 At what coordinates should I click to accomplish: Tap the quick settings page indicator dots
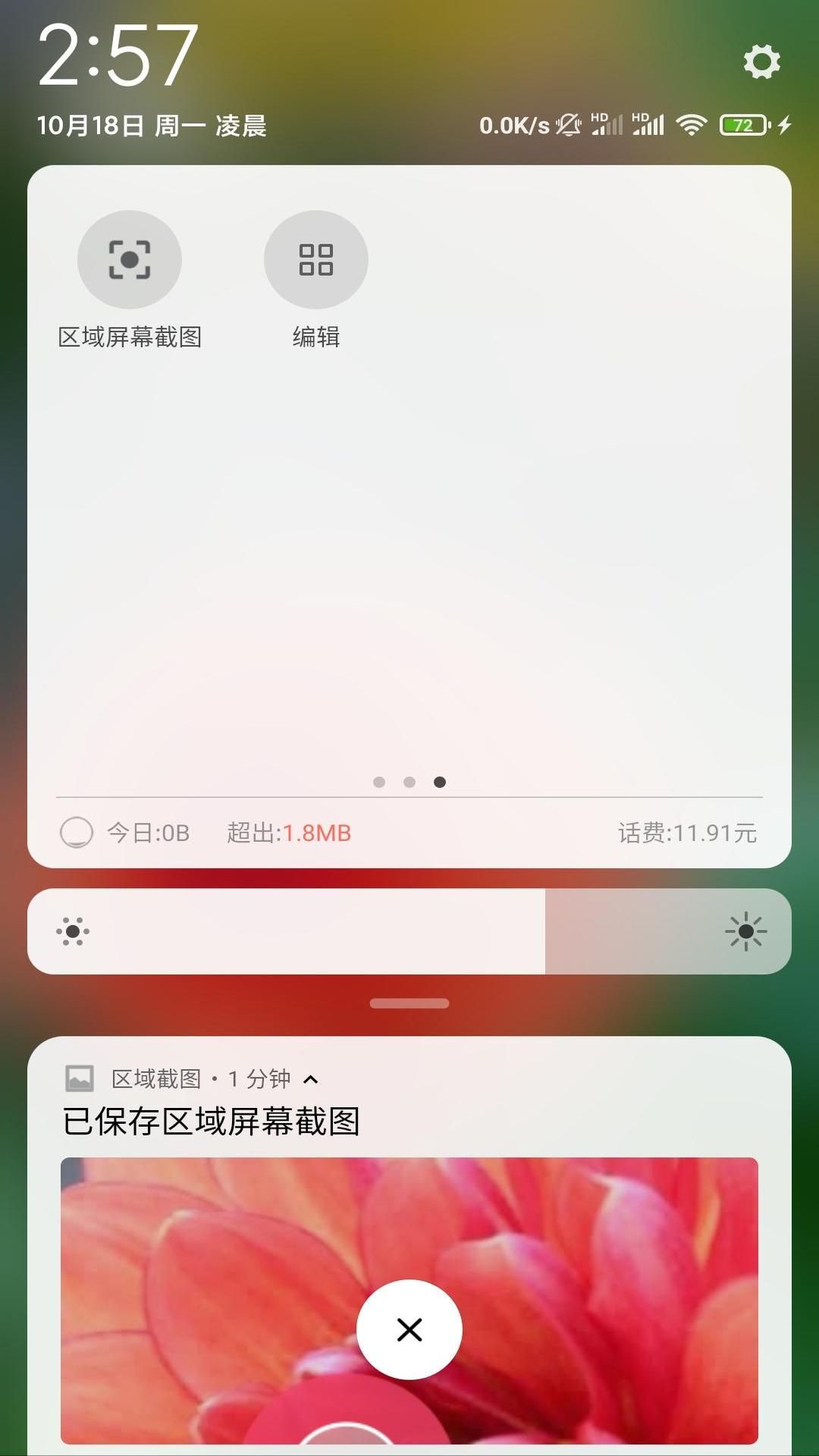coord(409,782)
